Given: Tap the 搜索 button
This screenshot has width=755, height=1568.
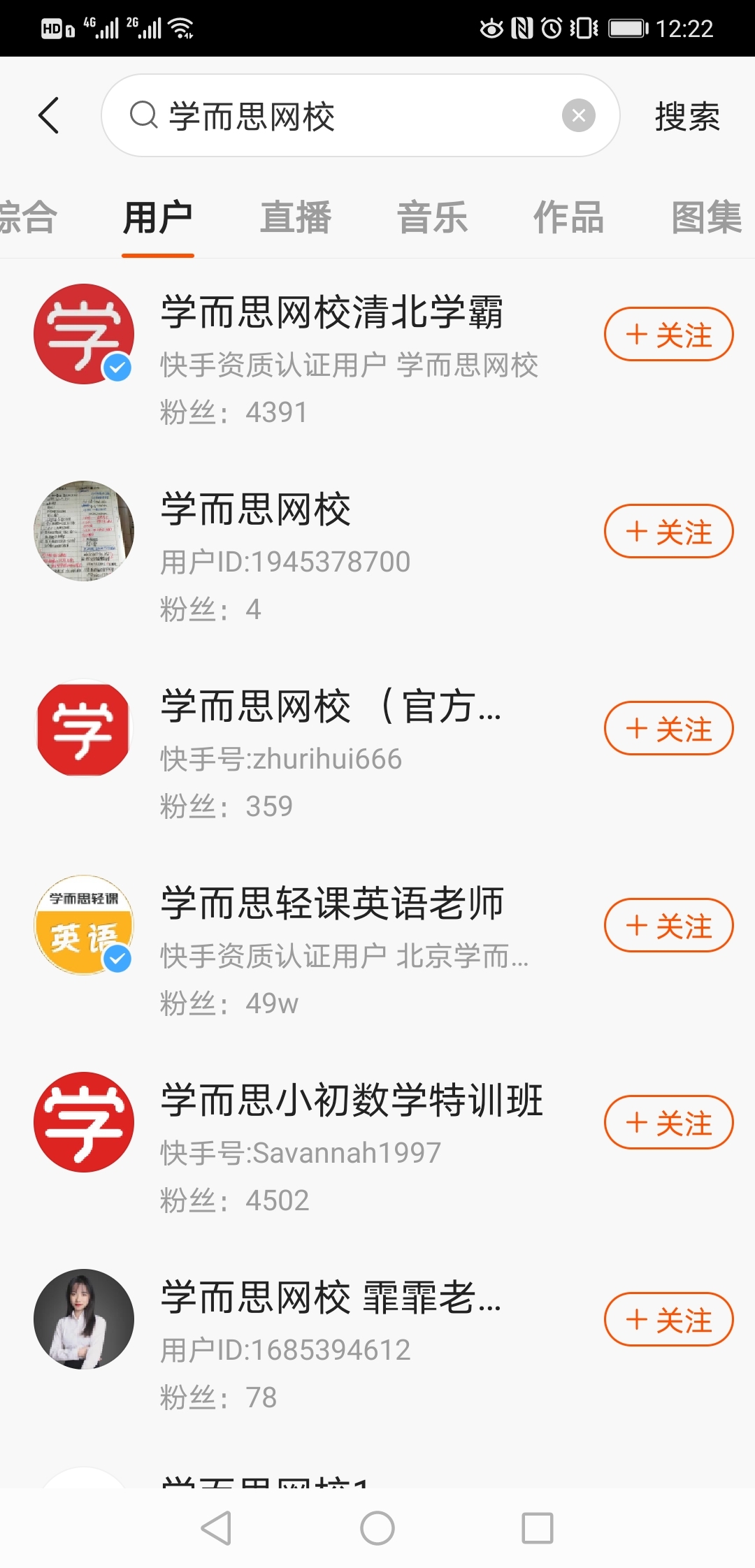Looking at the screenshot, I should [x=687, y=116].
